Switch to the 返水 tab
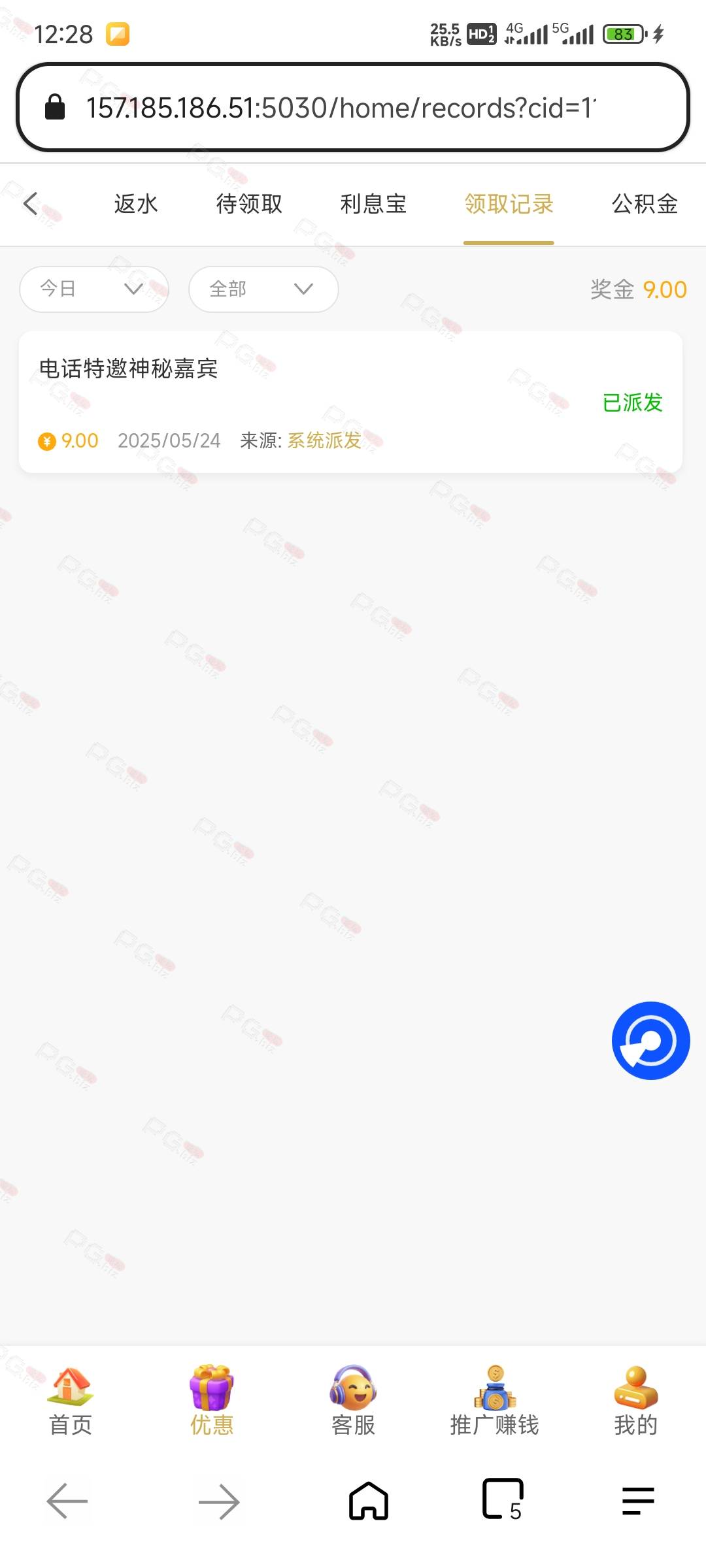Screen dimensions: 706x1568 coord(136,204)
